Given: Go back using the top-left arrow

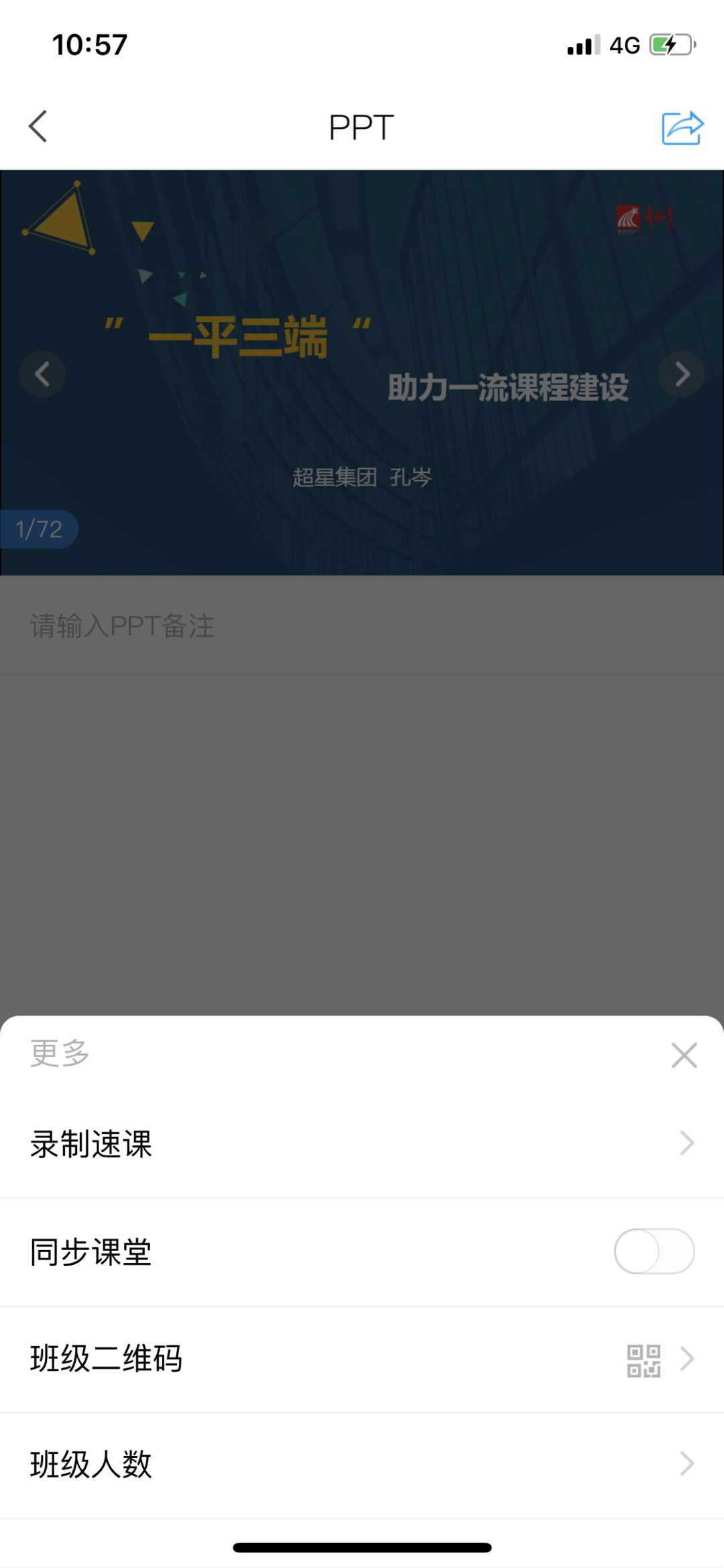Looking at the screenshot, I should click(x=38, y=127).
